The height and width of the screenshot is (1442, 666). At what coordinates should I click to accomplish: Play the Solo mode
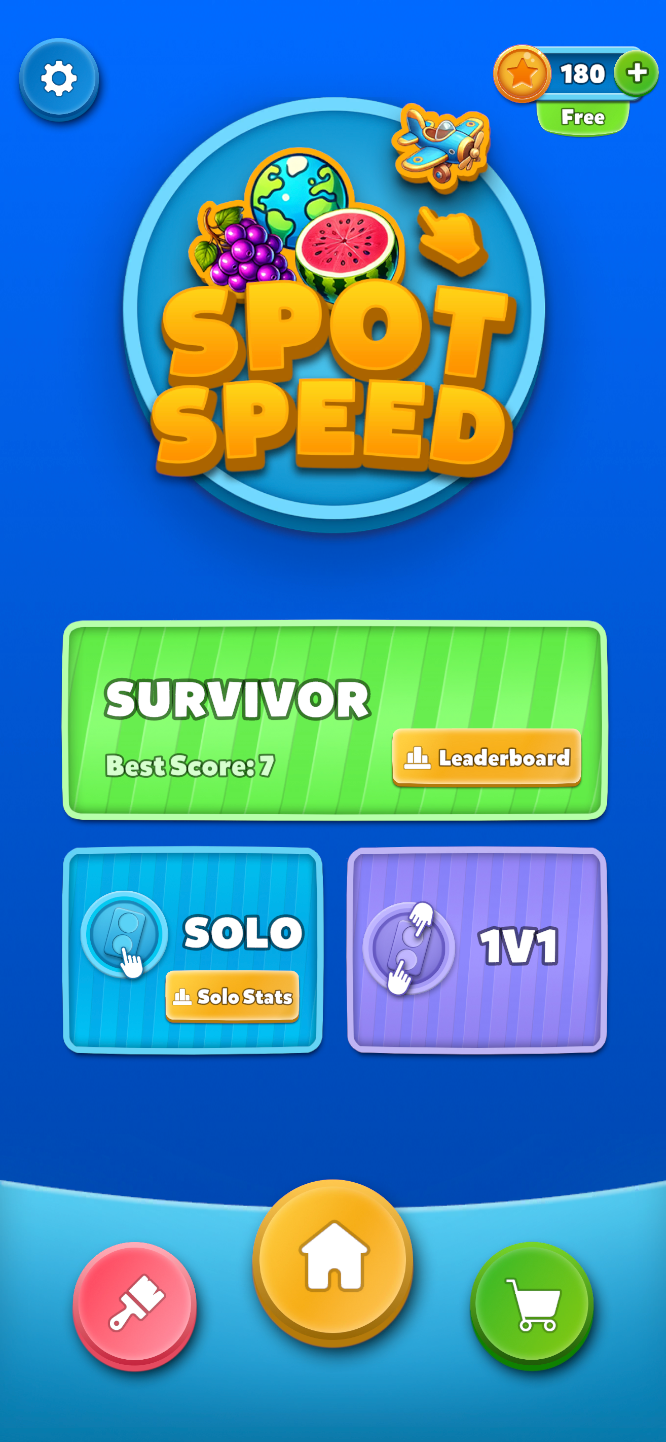(x=242, y=932)
